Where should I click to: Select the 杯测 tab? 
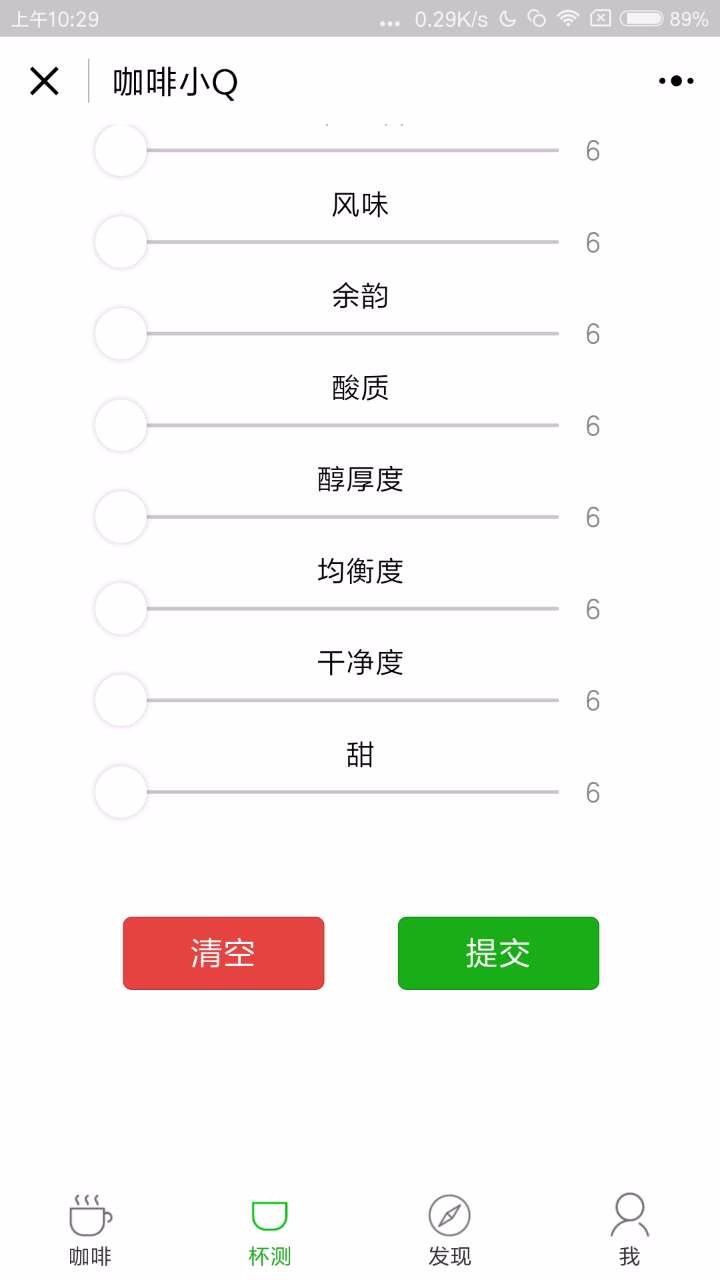(x=270, y=1230)
